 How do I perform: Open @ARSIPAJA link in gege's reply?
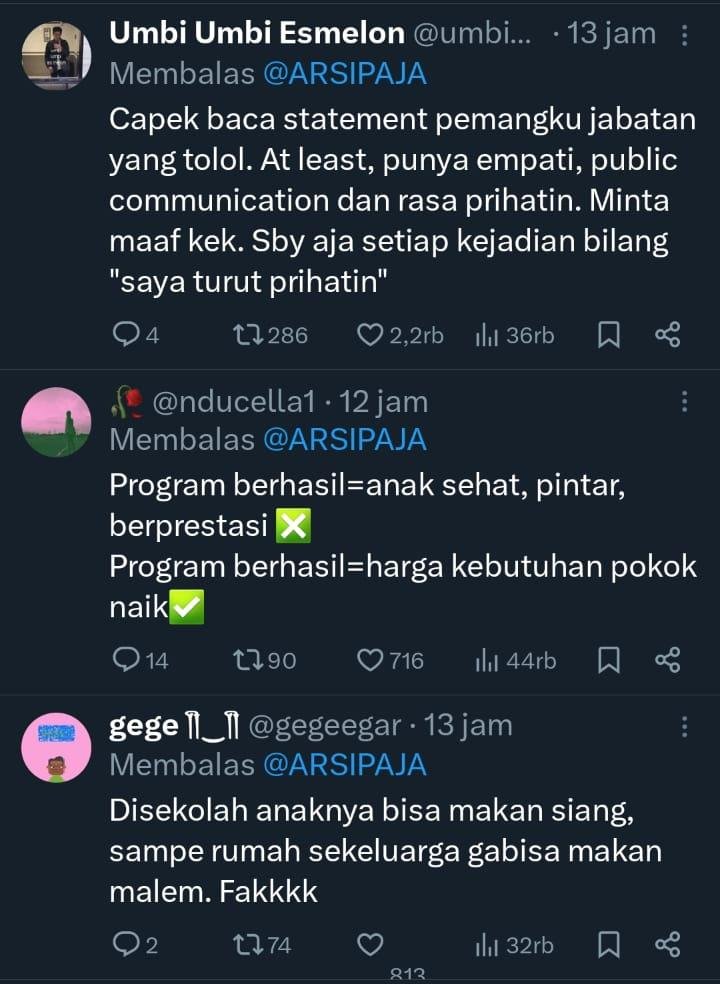[x=344, y=765]
